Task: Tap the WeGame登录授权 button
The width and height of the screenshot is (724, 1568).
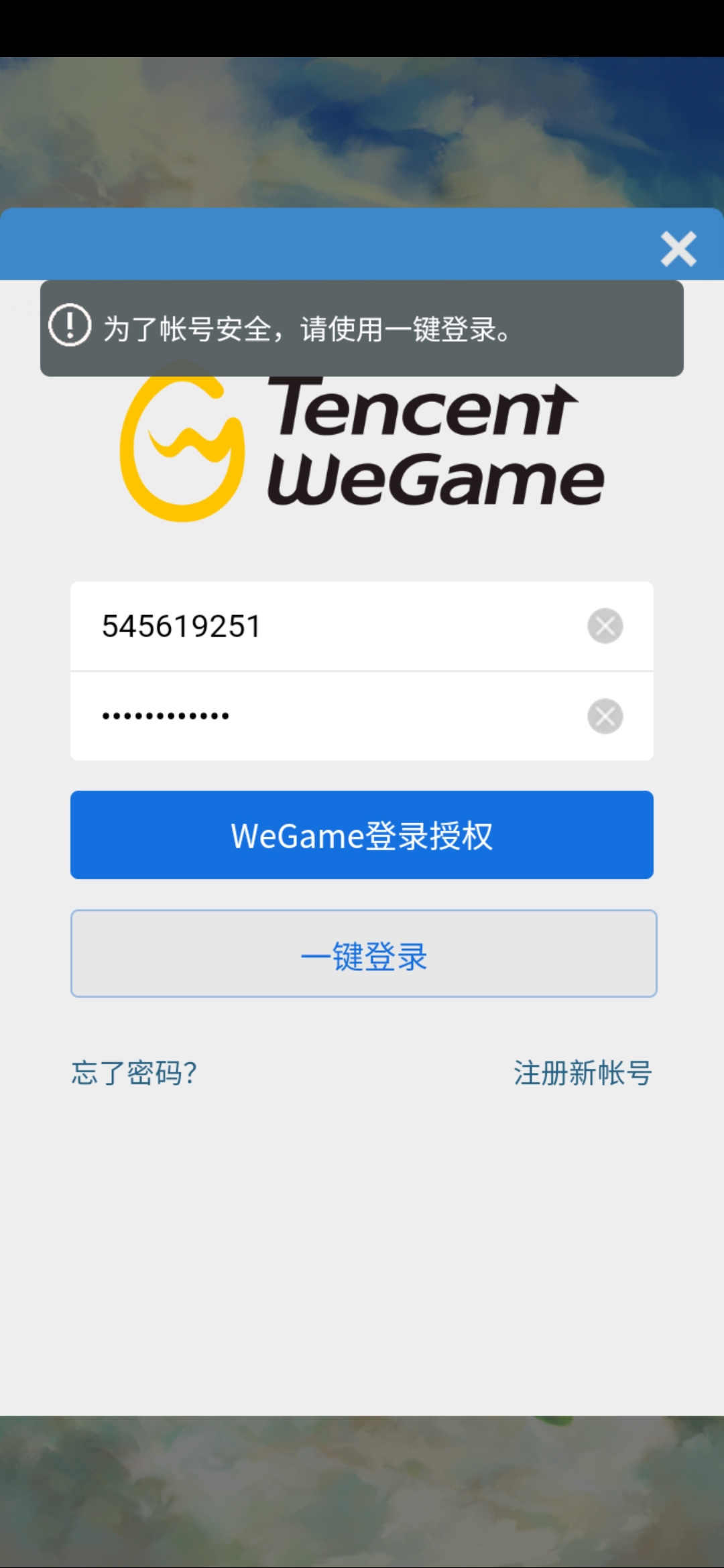Action: pyautogui.click(x=362, y=835)
